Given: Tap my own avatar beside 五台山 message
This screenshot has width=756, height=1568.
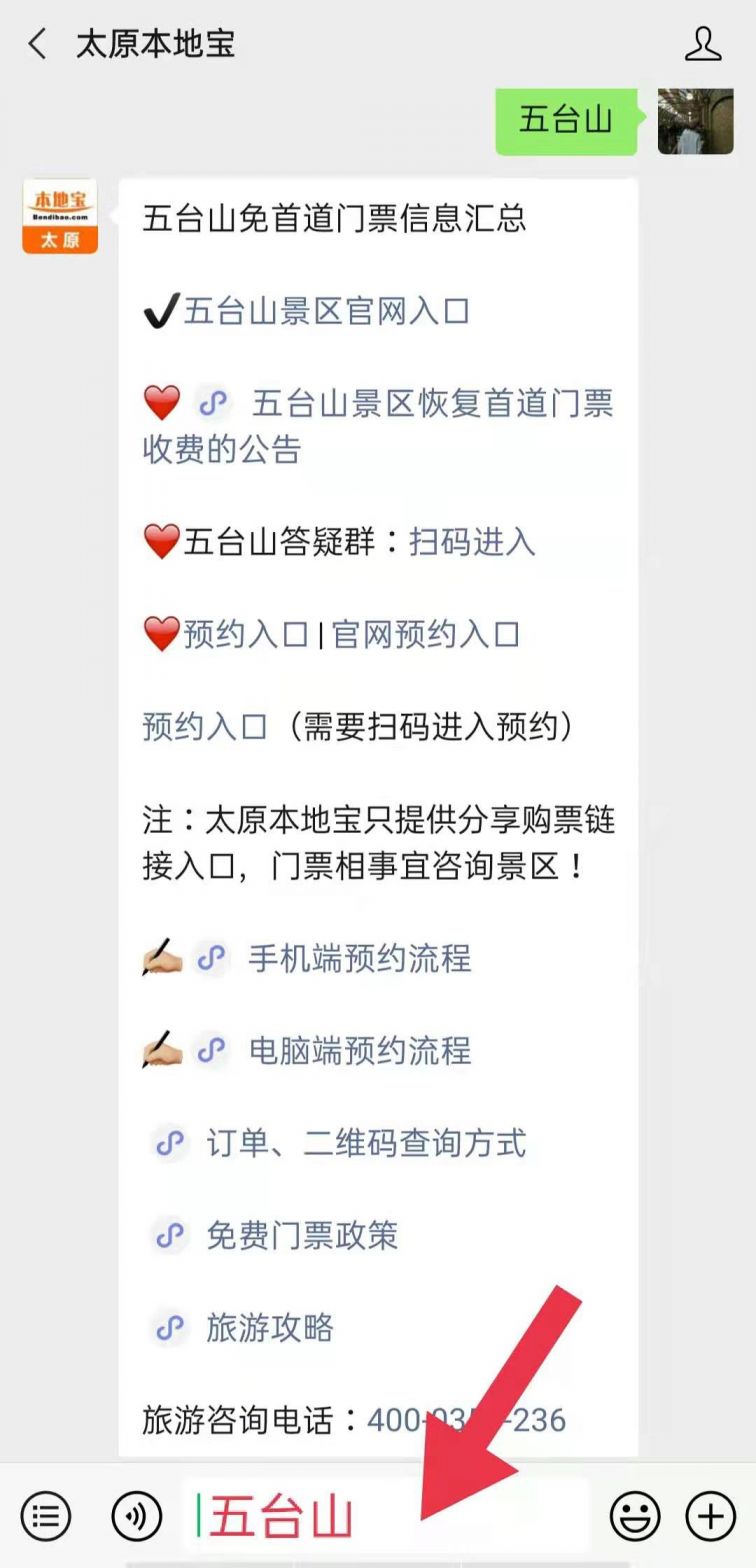Looking at the screenshot, I should [695, 121].
